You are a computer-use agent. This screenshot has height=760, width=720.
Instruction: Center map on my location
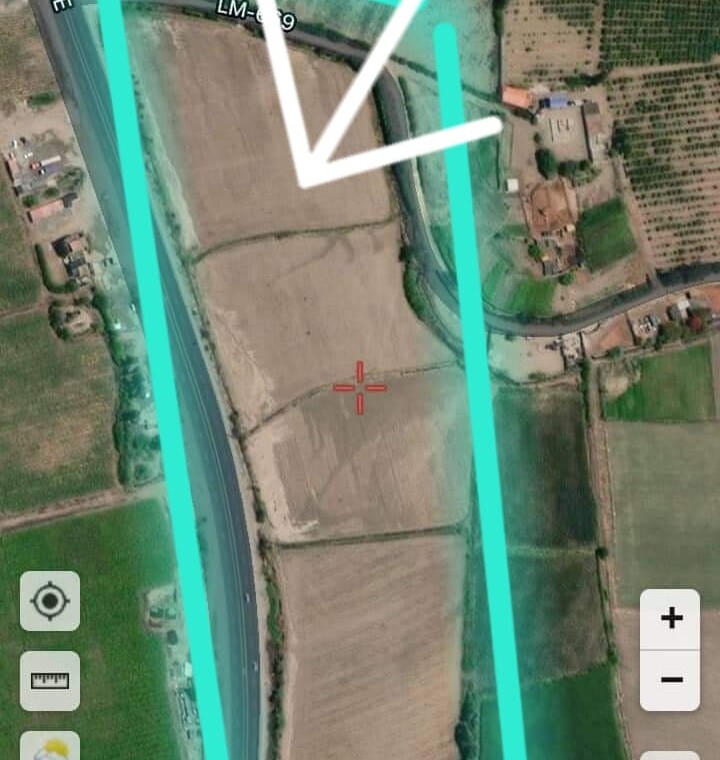coord(50,601)
